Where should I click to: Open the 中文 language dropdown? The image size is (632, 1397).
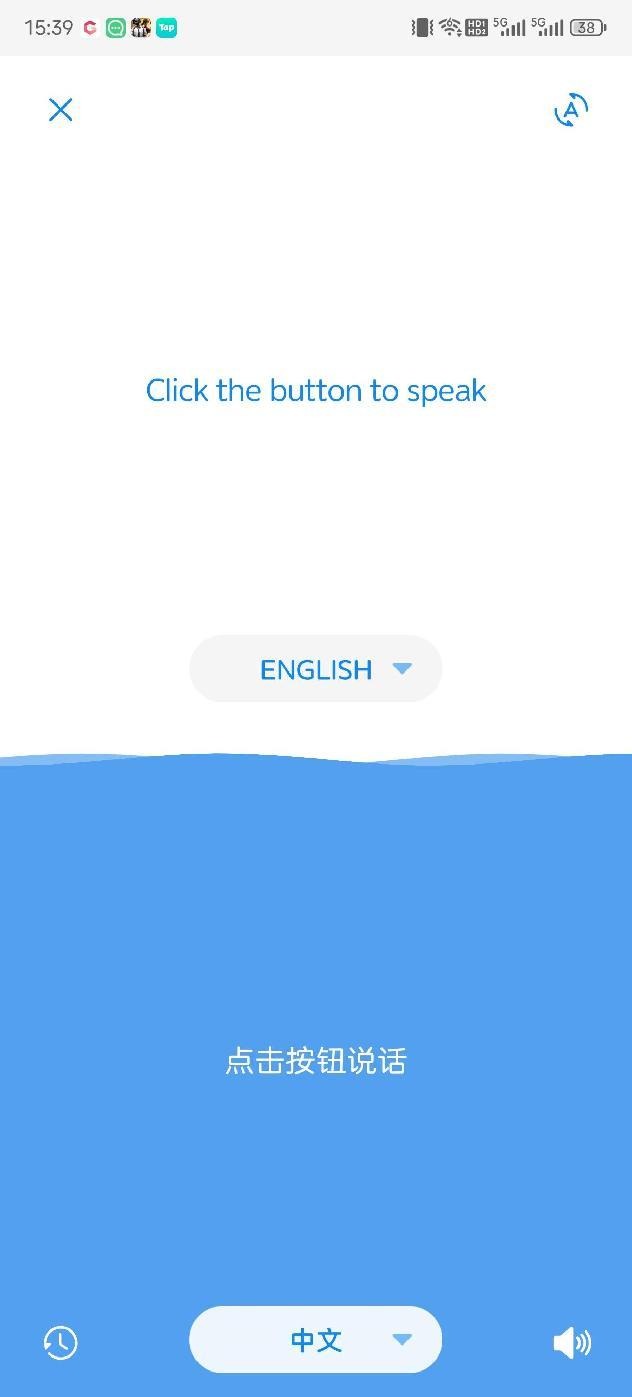pos(316,1340)
